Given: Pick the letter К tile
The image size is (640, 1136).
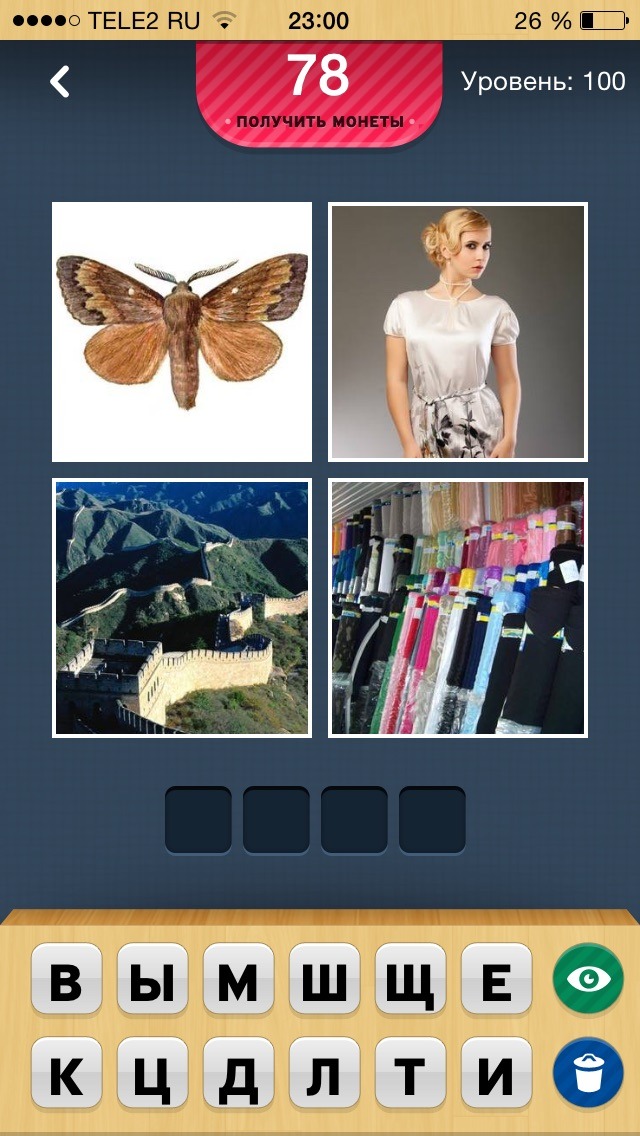Looking at the screenshot, I should (x=66, y=1074).
